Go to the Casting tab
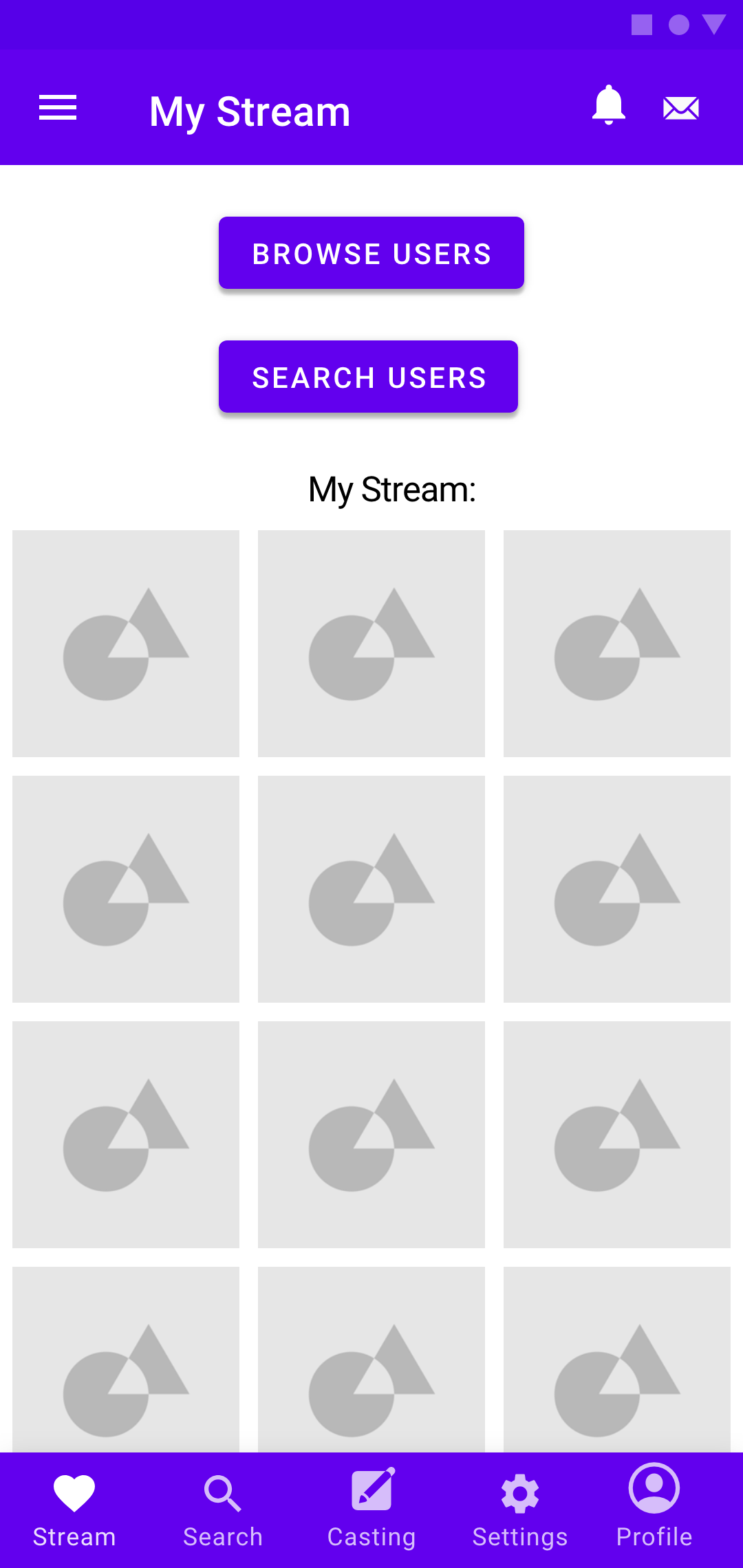Viewport: 743px width, 1568px height. (371, 1511)
